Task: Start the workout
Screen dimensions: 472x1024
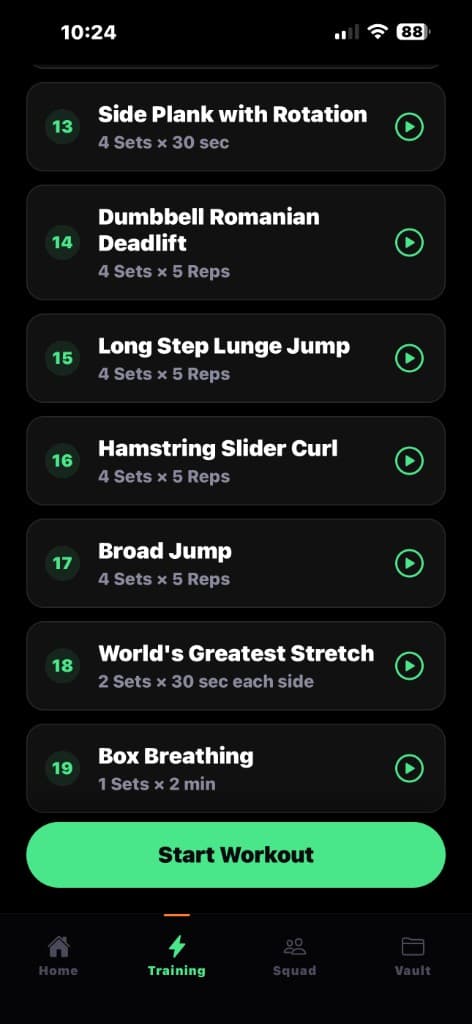Action: [236, 855]
